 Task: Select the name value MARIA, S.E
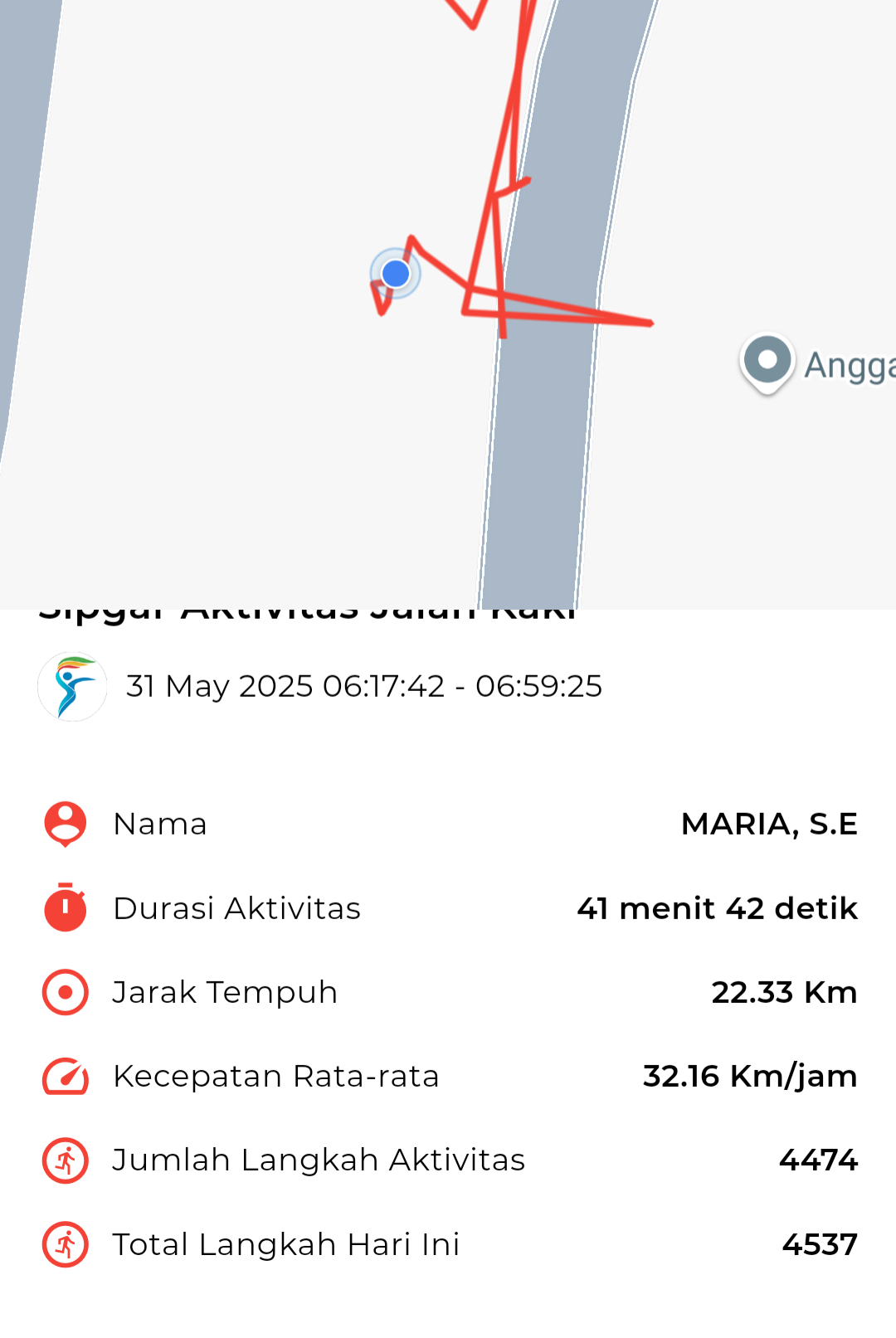click(768, 824)
